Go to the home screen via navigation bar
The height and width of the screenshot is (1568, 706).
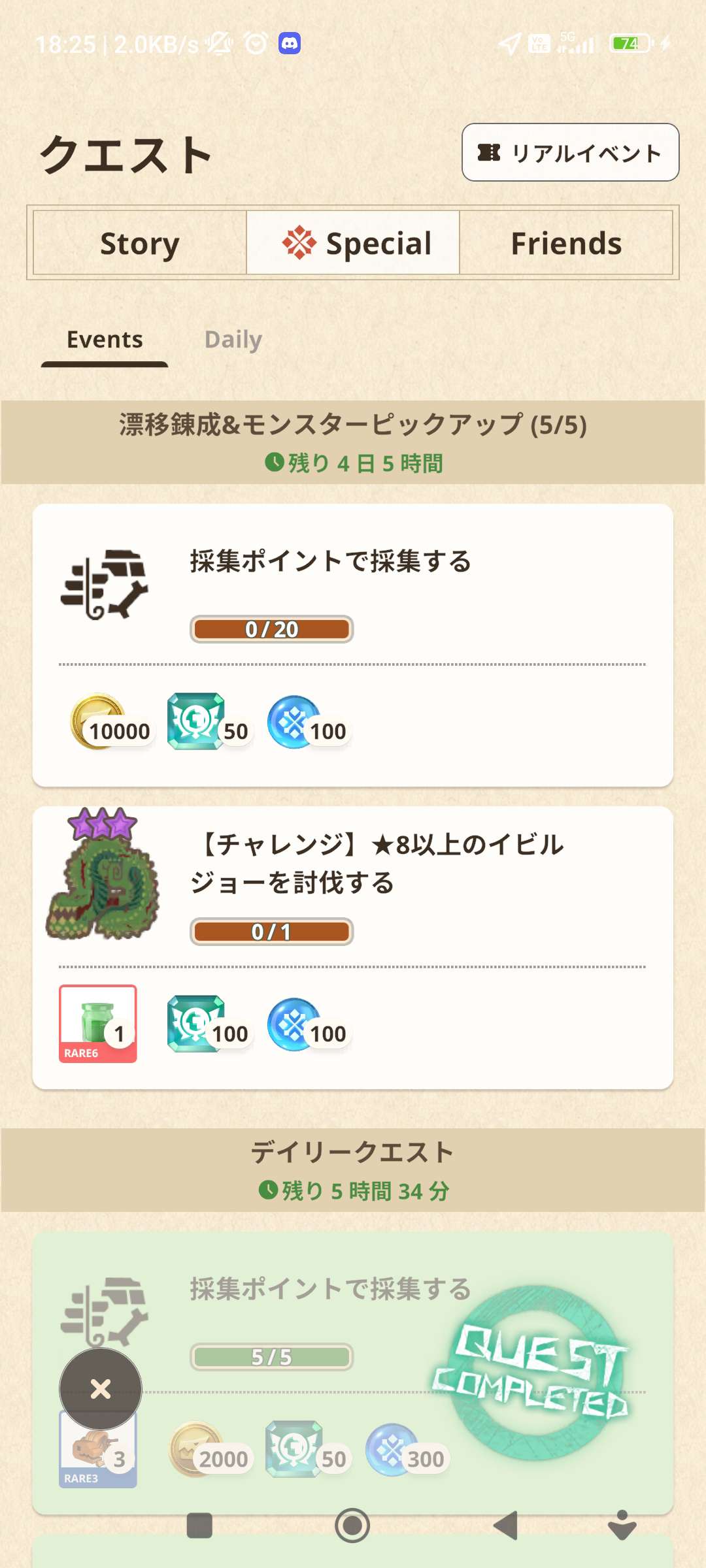[x=352, y=1526]
